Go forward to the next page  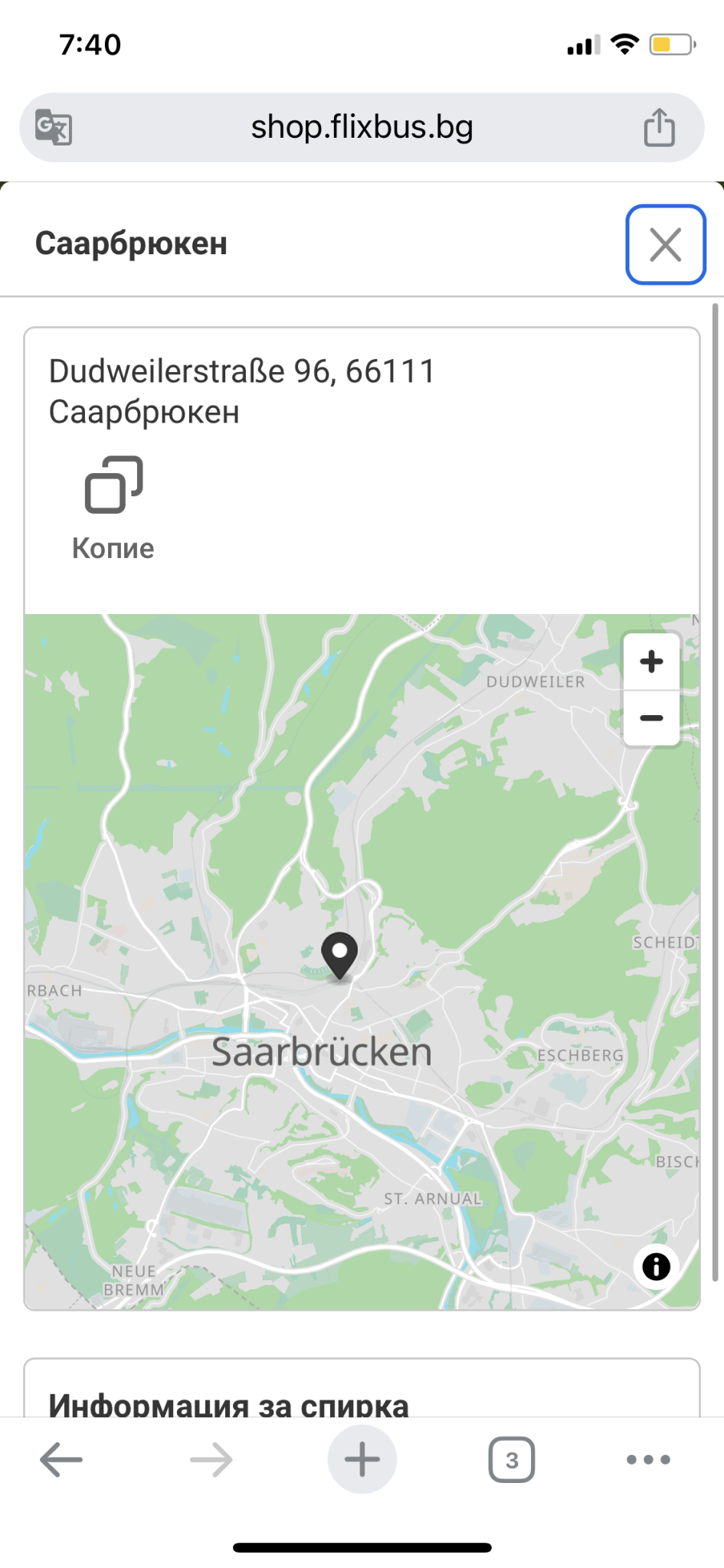(211, 1459)
